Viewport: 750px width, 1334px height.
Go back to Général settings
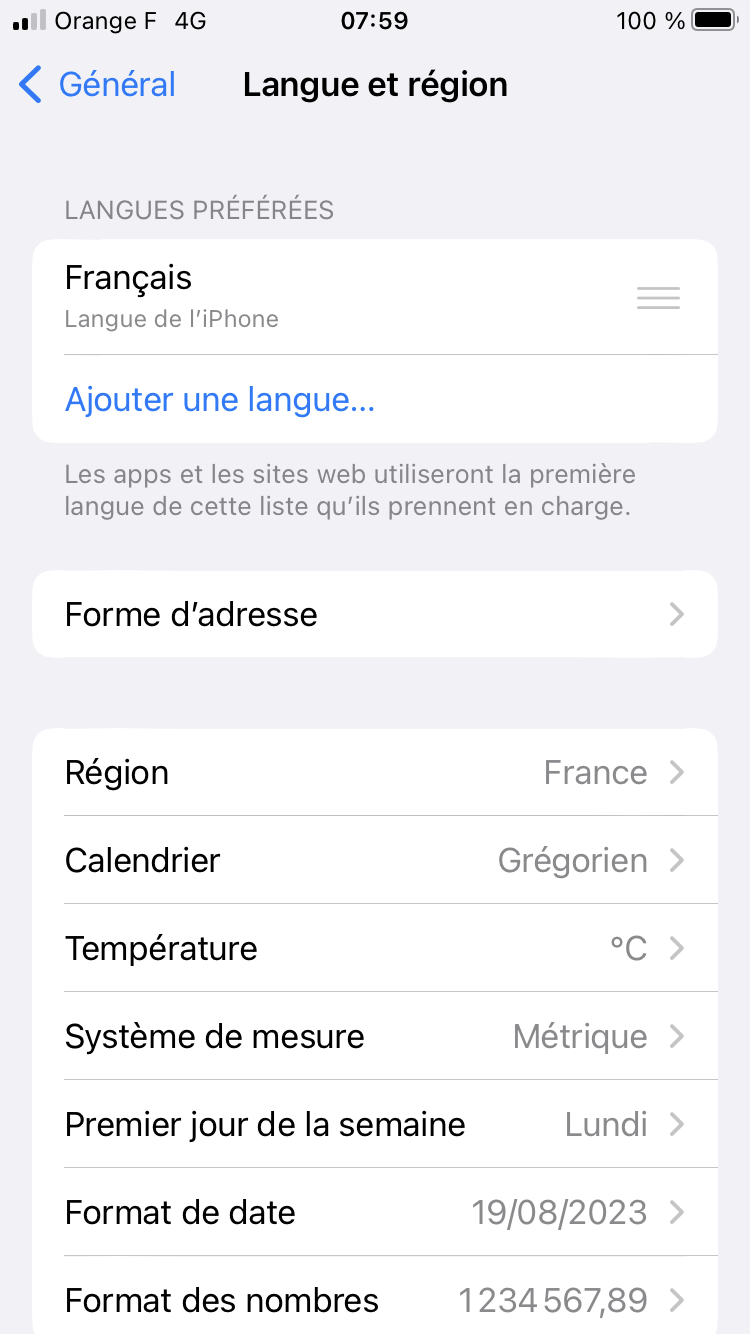(98, 85)
